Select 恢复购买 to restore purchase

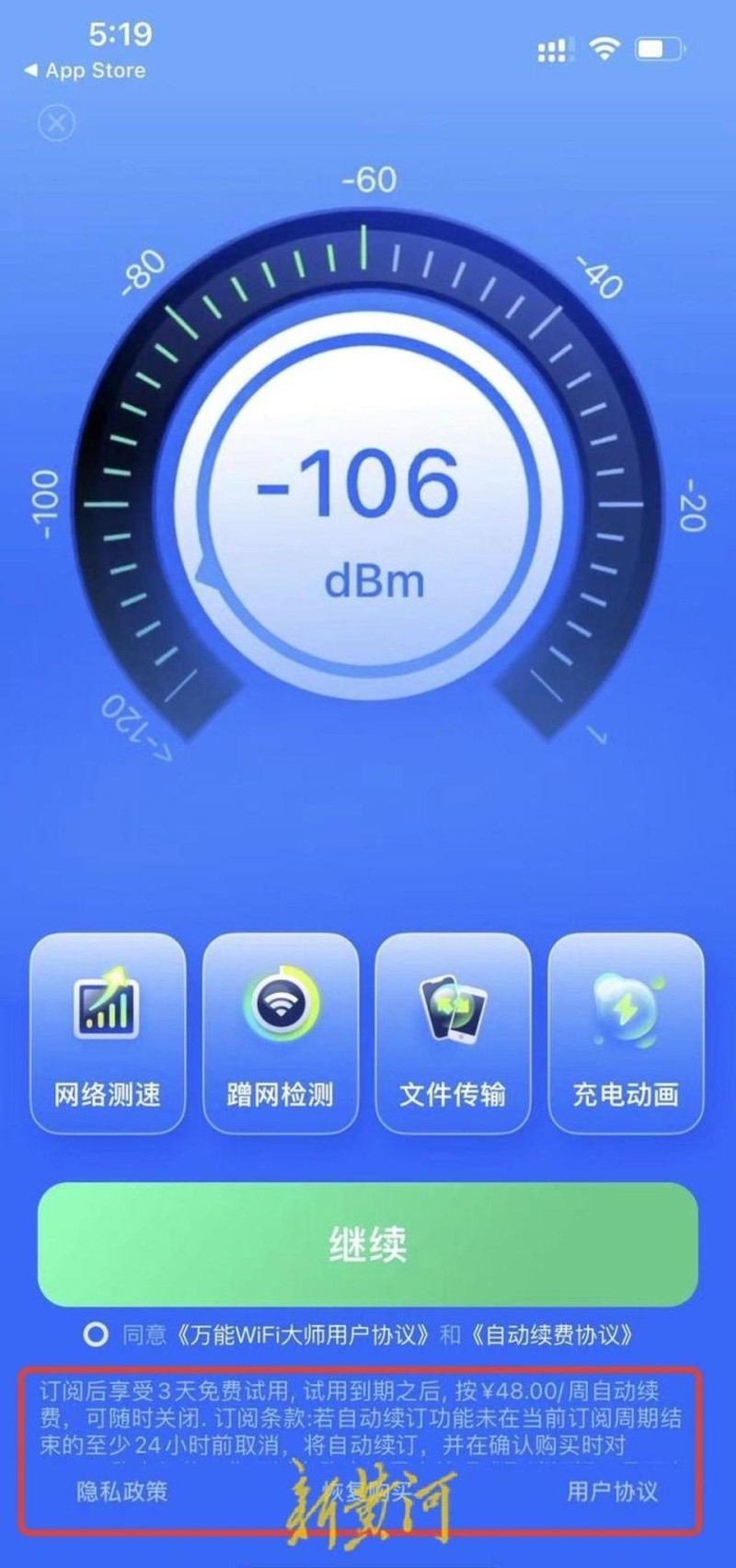367,1492
